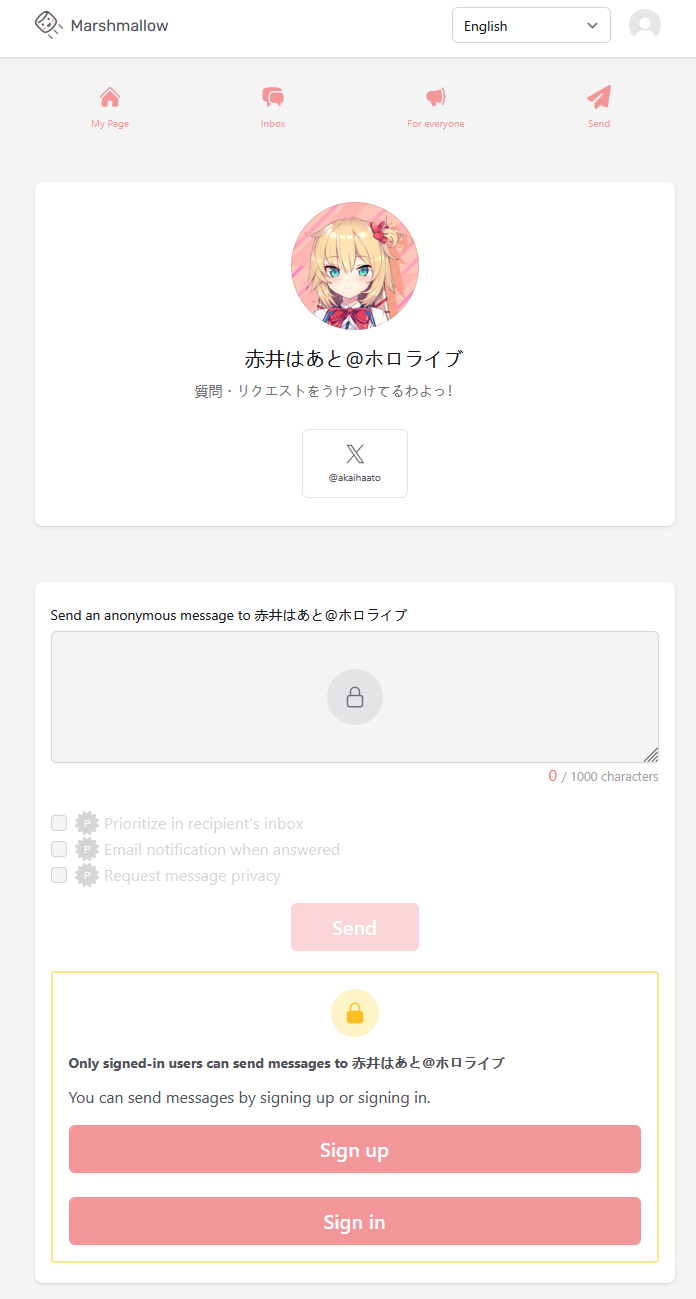Go to My Page
696x1299 pixels.
tap(110, 108)
